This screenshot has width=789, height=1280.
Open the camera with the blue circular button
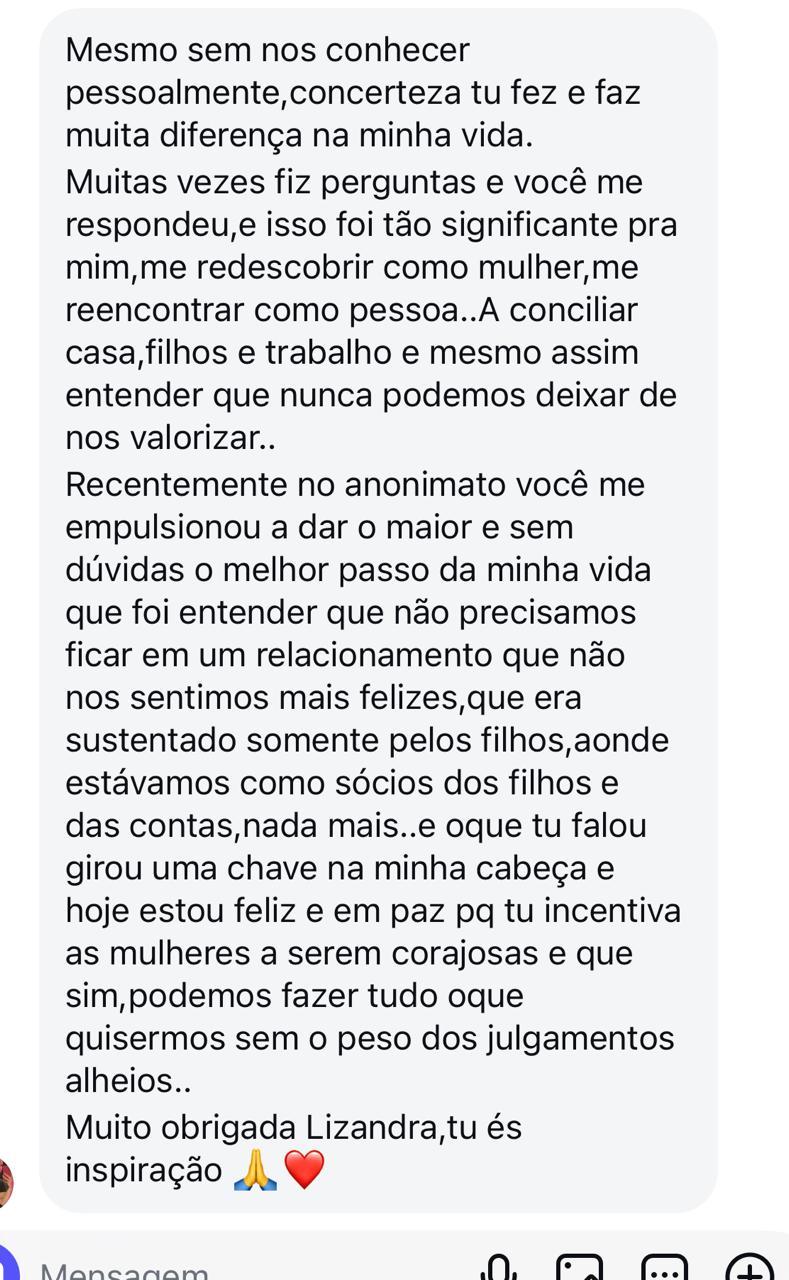(10, 1266)
